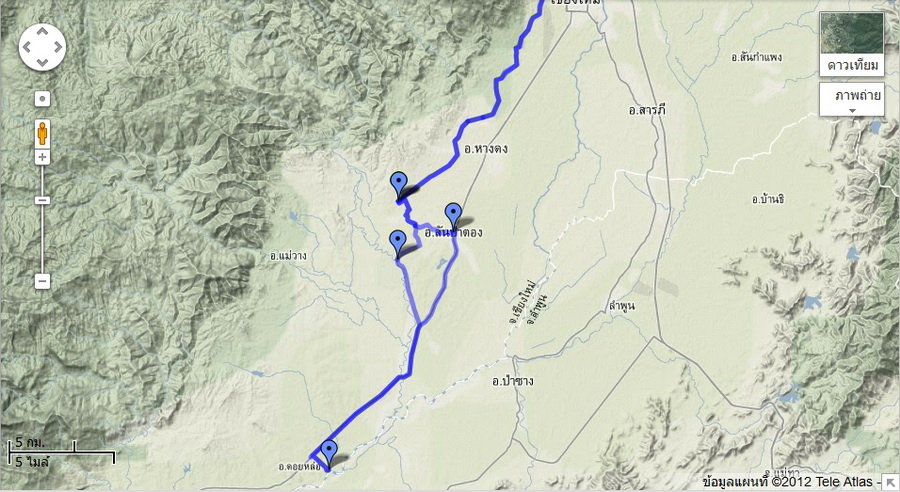Open the marker at อ.สันป่าตอง
Screen dimensions: 900x492
point(453,214)
